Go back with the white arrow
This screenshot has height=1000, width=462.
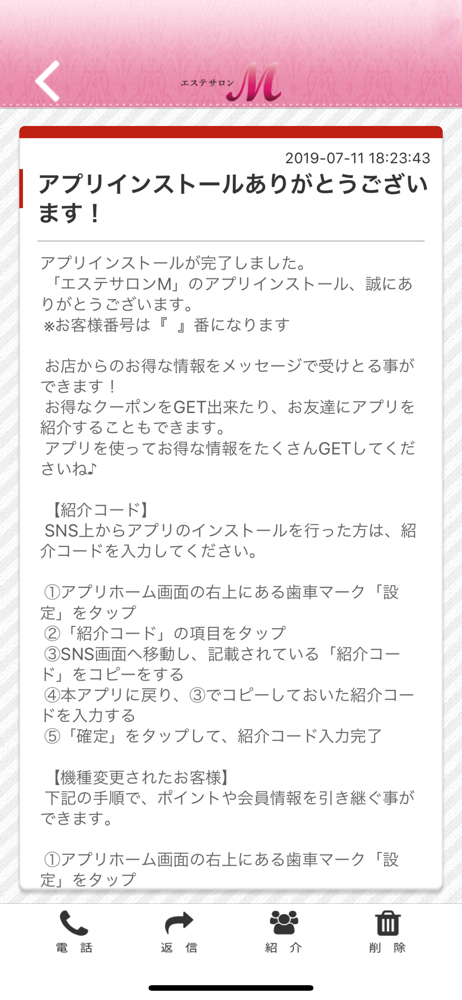point(48,81)
